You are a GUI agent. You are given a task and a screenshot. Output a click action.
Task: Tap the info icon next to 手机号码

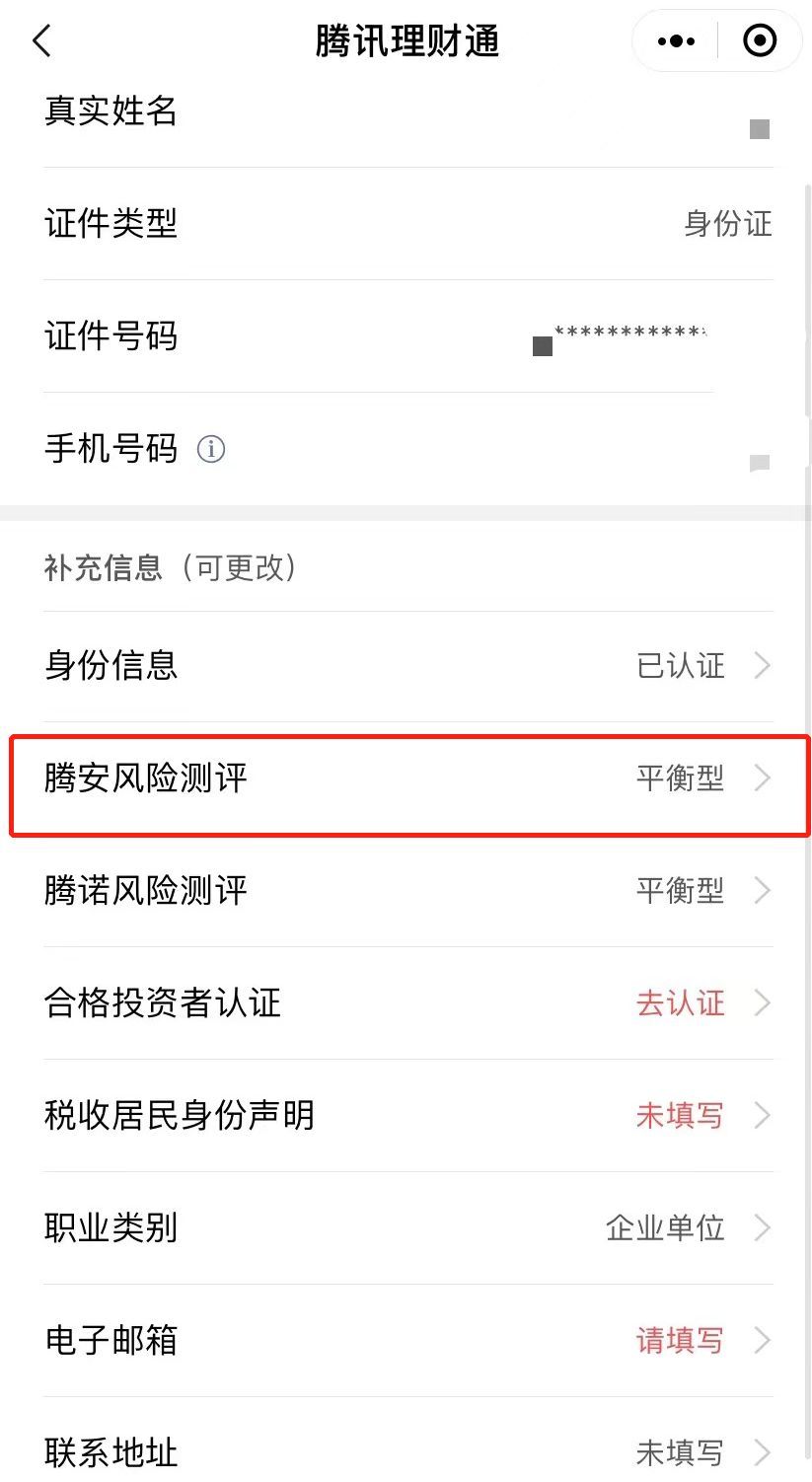[211, 450]
